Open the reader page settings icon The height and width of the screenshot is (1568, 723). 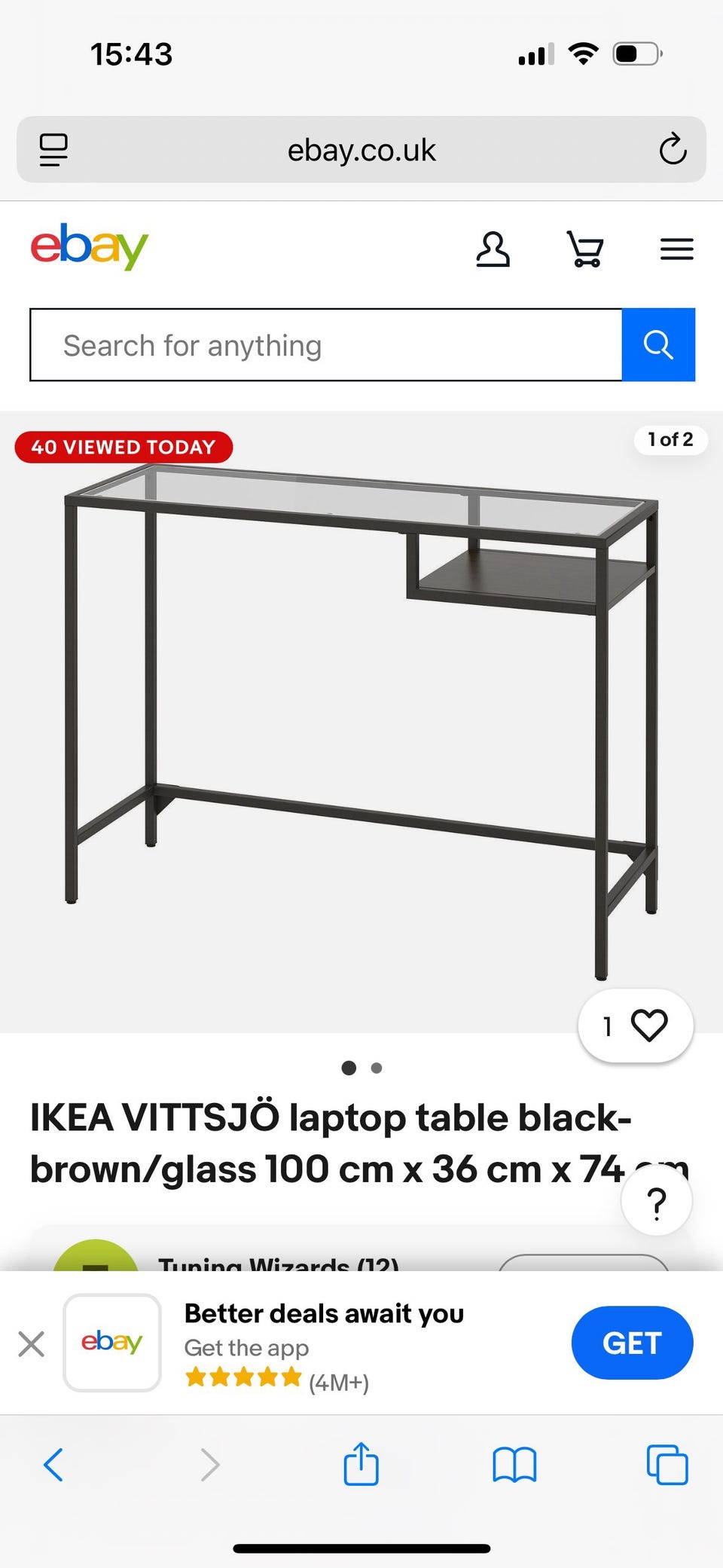click(53, 149)
